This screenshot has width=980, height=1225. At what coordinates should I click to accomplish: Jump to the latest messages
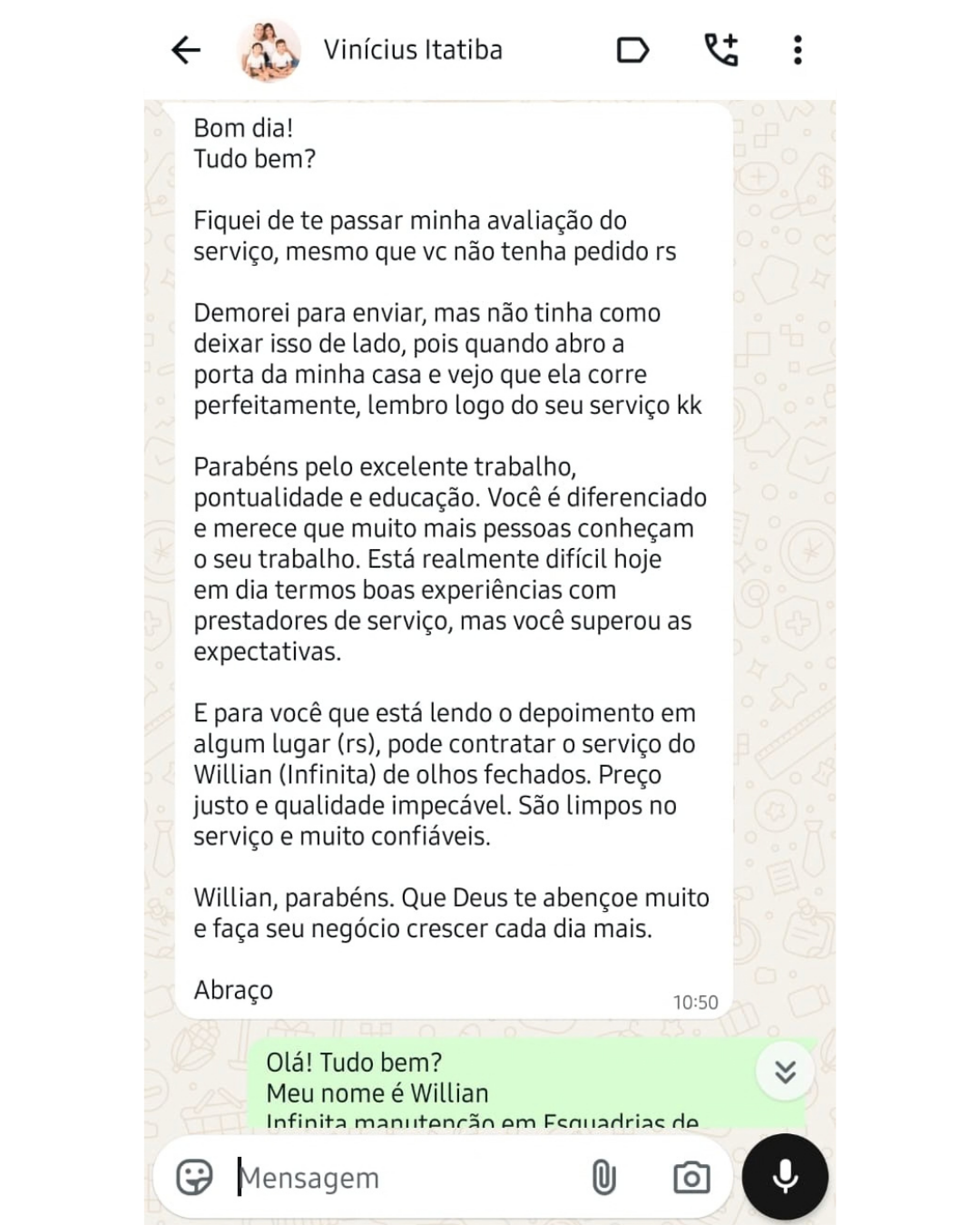click(785, 1072)
